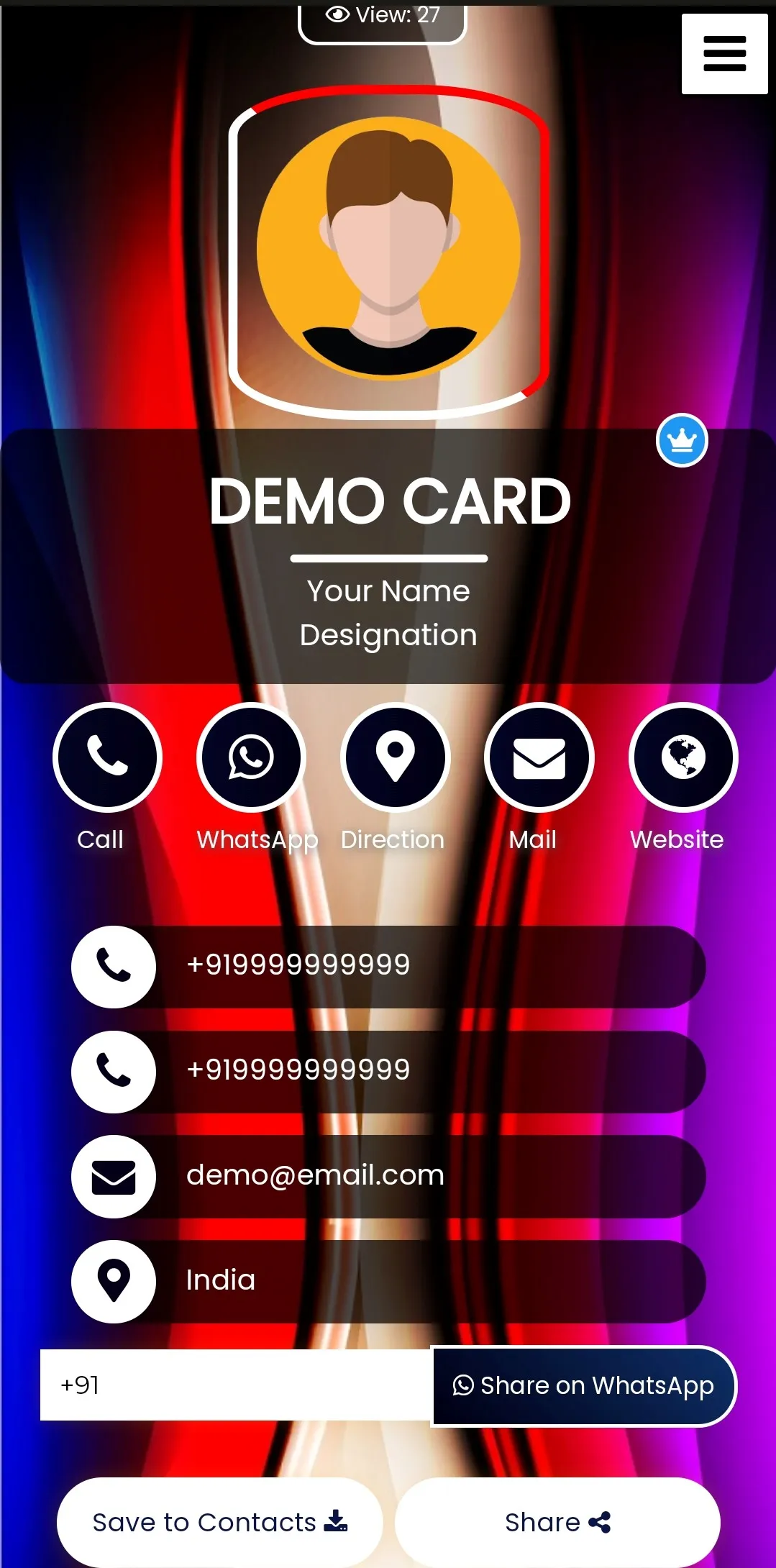The image size is (776, 1568).
Task: Tap the Share button
Action: [557, 1522]
